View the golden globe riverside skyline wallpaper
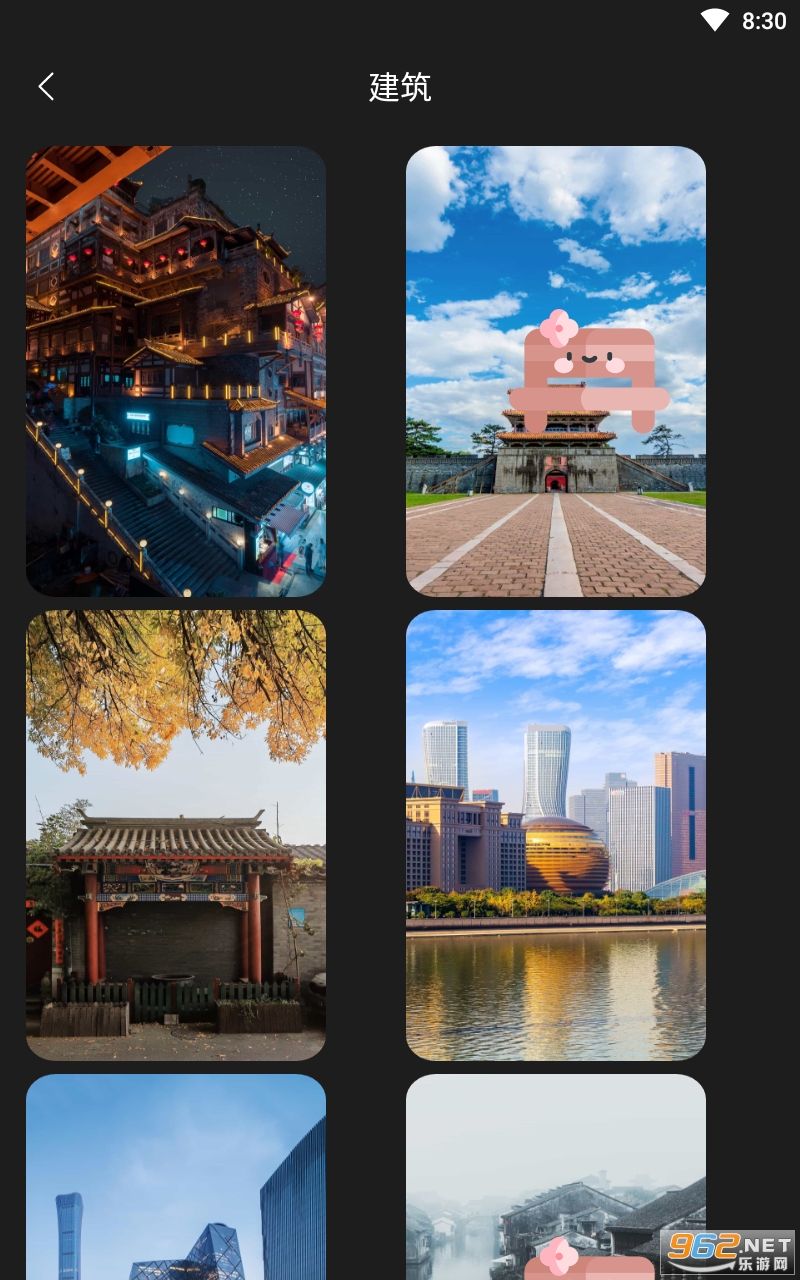This screenshot has height=1280, width=800. pyautogui.click(x=556, y=835)
